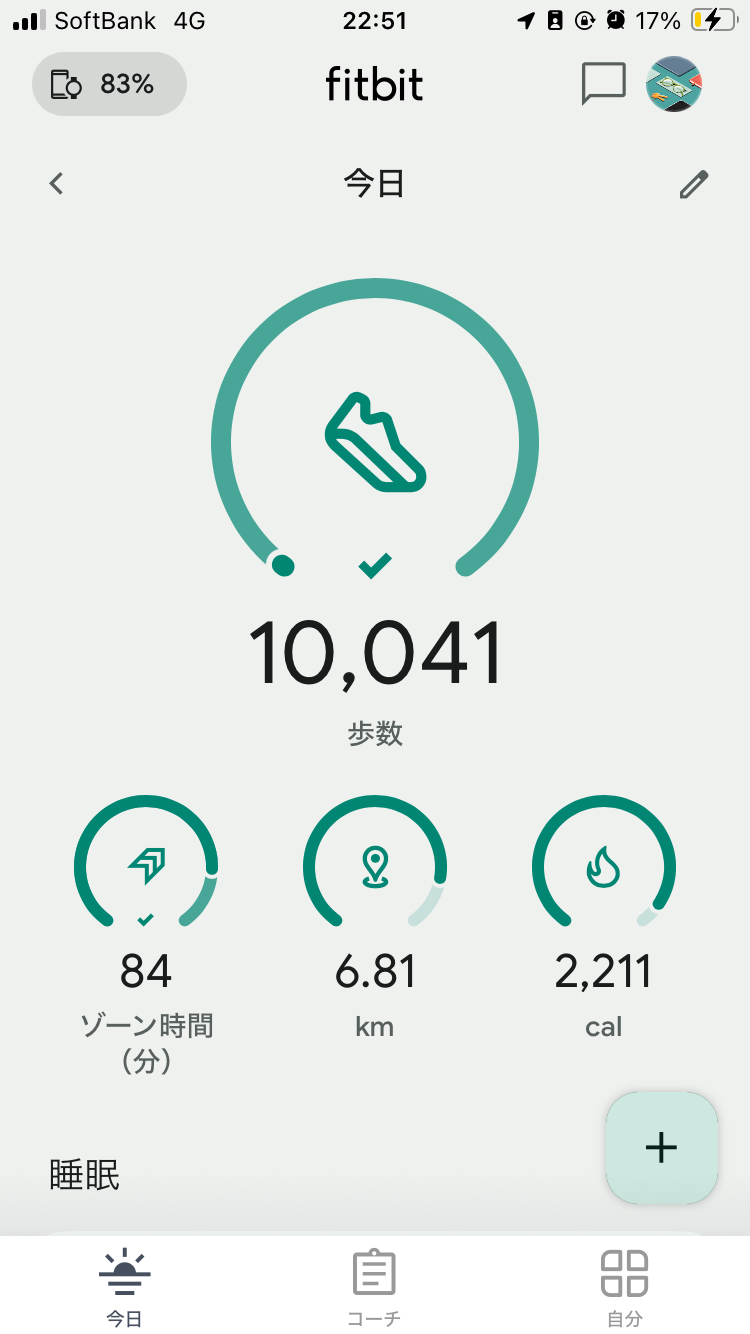Tap the plus floating action button
The height and width of the screenshot is (1334, 750).
point(661,1147)
